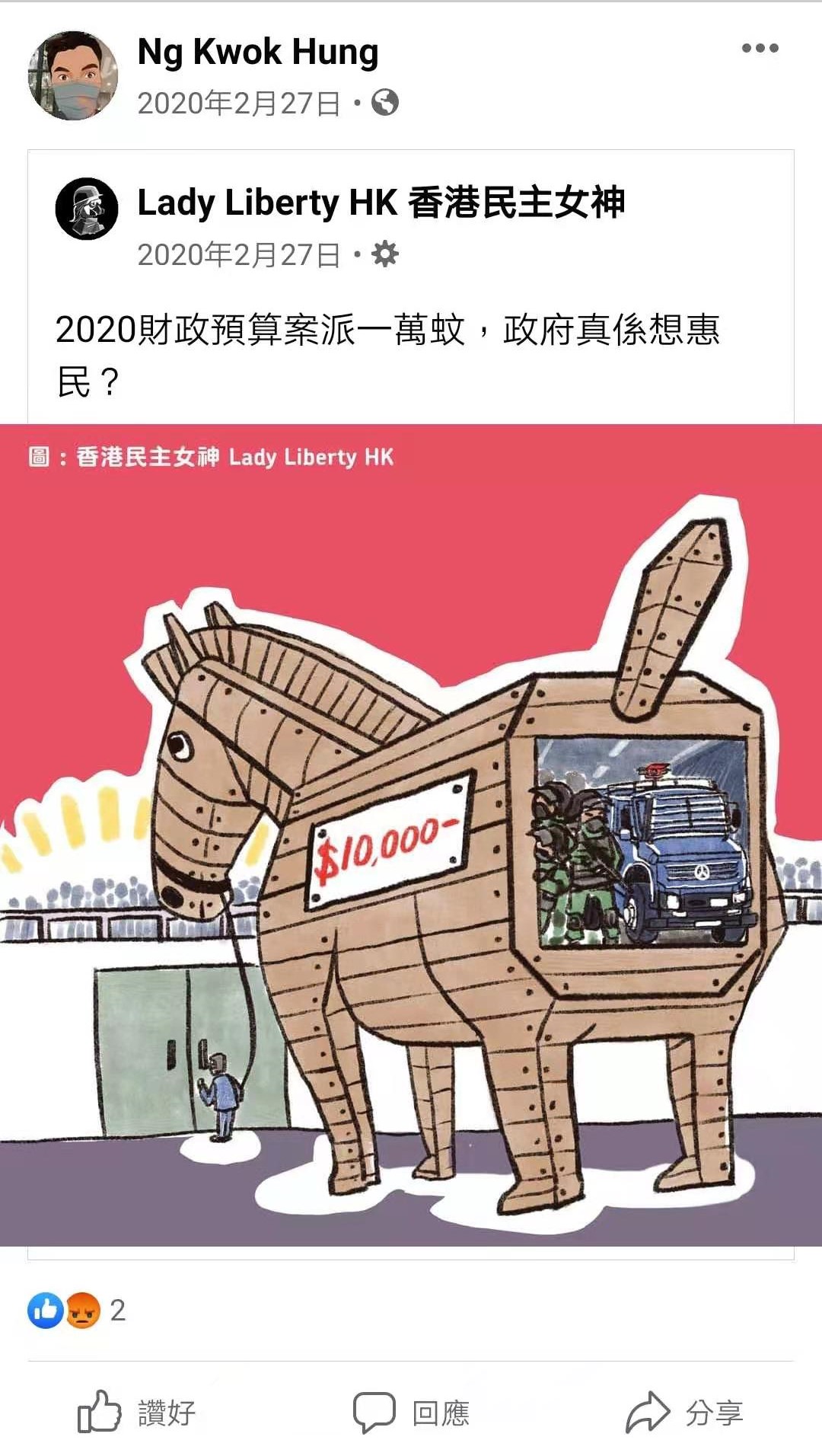View the reactions list with 2 reactions
Image resolution: width=822 pixels, height=1456 pixels.
[x=76, y=1311]
